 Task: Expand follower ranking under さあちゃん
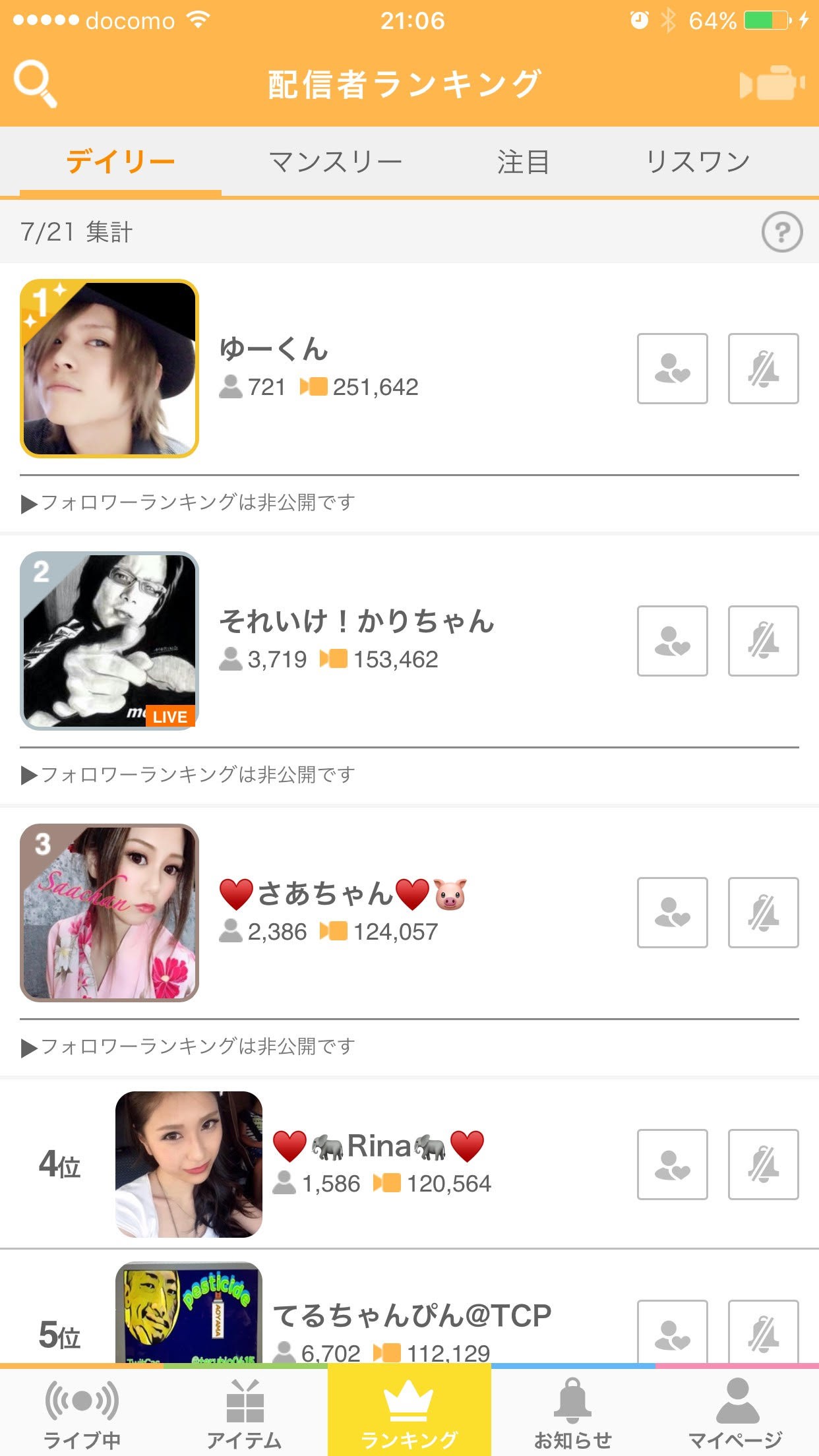tap(189, 1047)
